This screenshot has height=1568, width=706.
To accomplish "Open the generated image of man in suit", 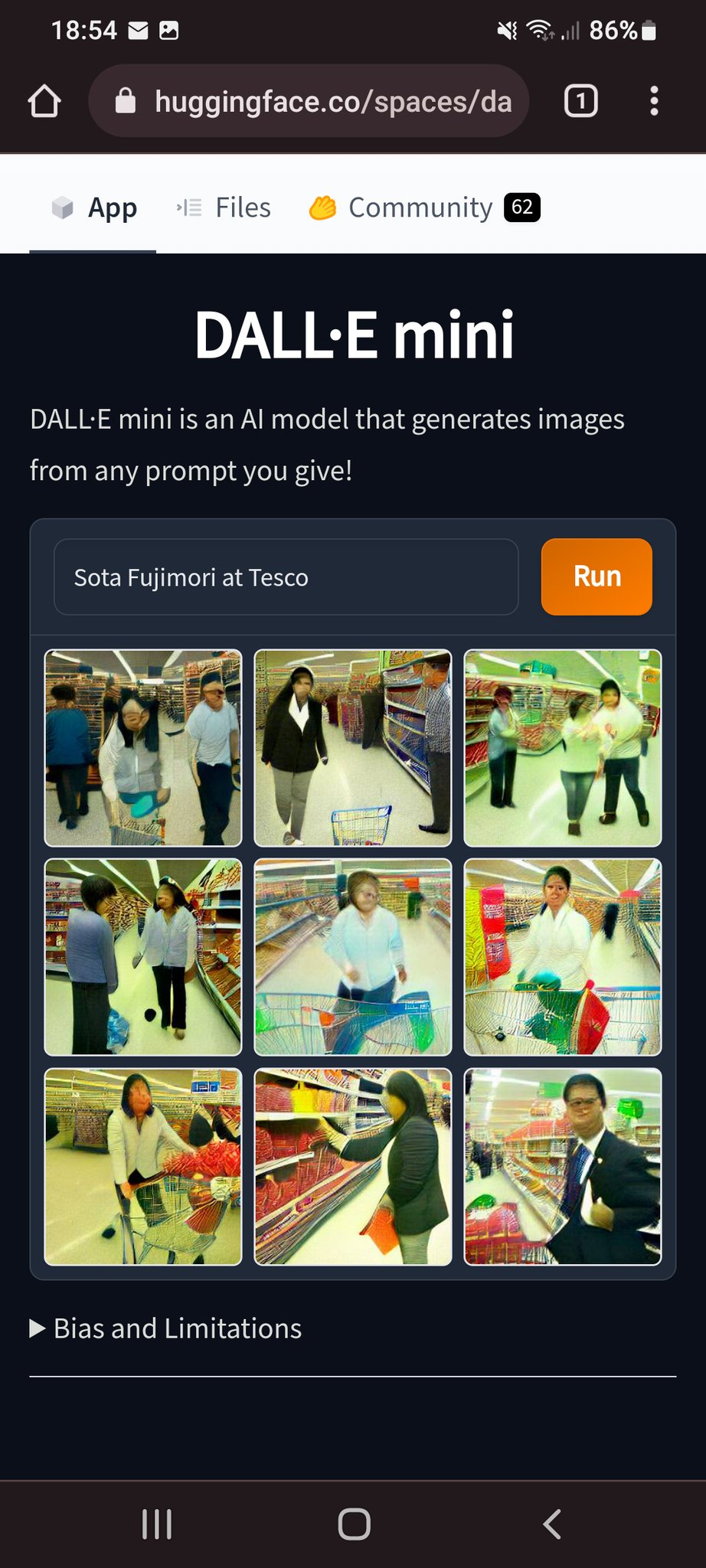I will point(562,1167).
